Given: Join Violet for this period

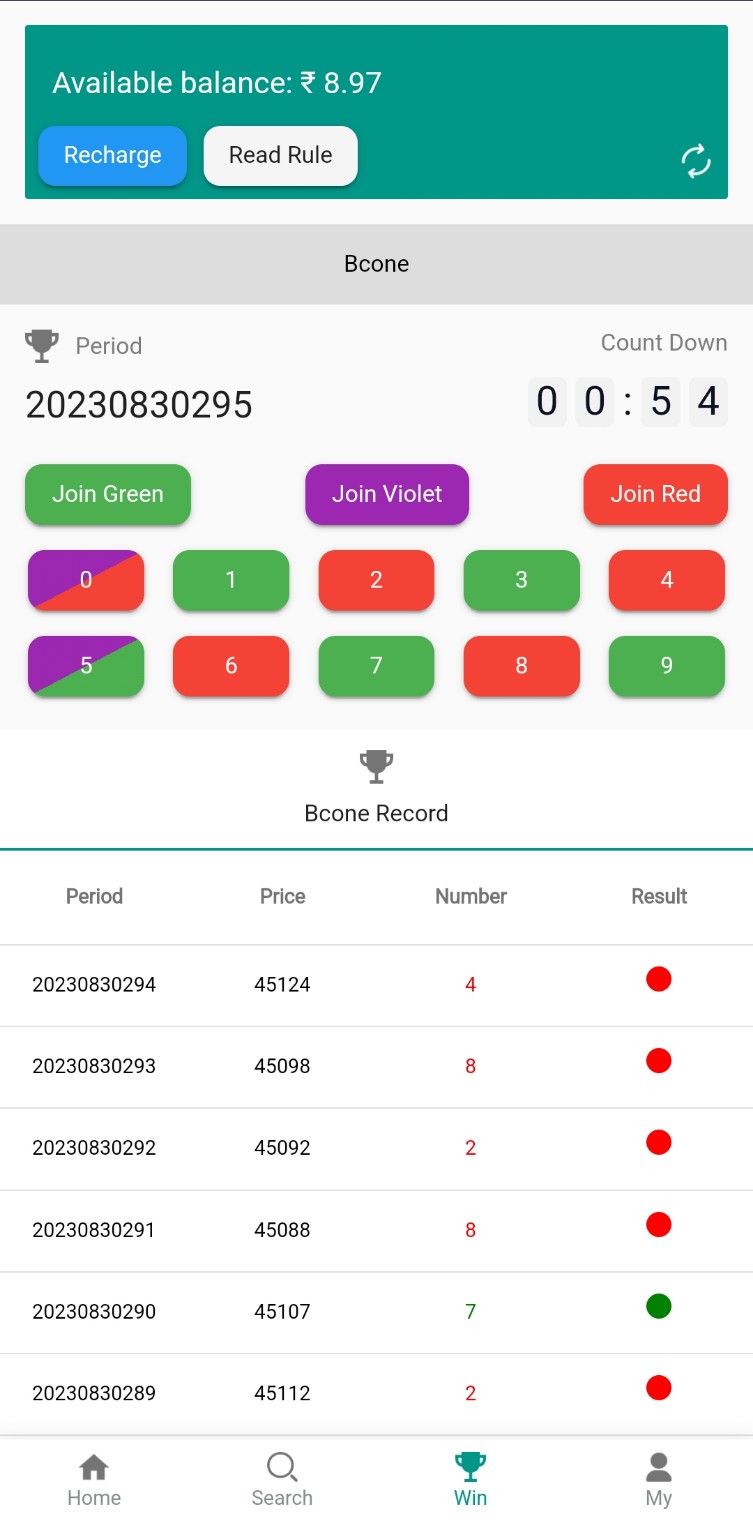Looking at the screenshot, I should [387, 494].
